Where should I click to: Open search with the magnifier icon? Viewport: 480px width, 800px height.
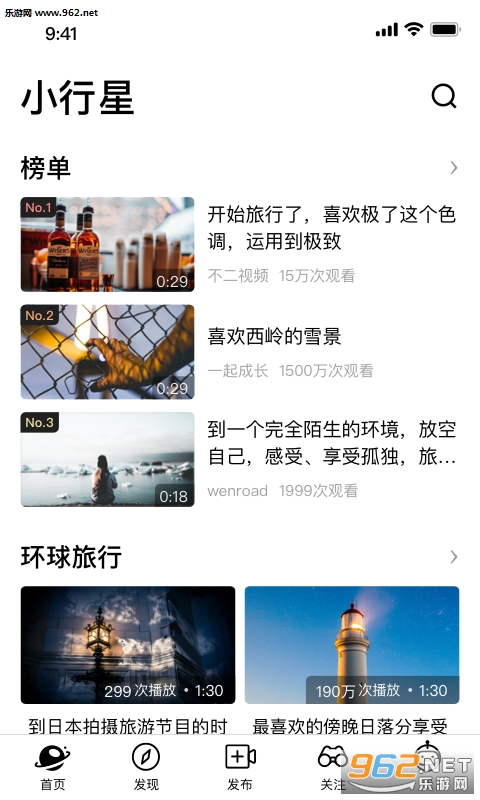[444, 96]
